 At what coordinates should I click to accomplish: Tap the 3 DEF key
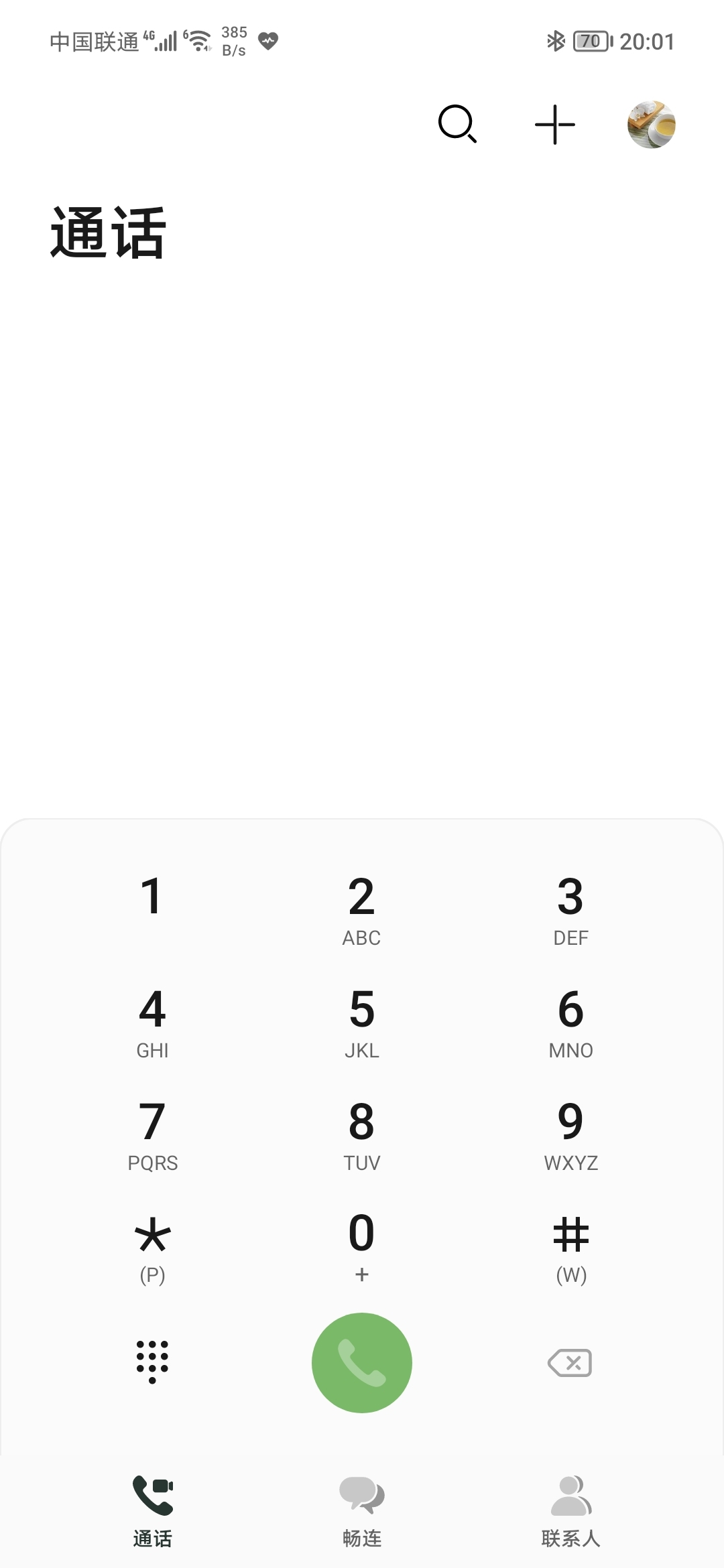(570, 908)
